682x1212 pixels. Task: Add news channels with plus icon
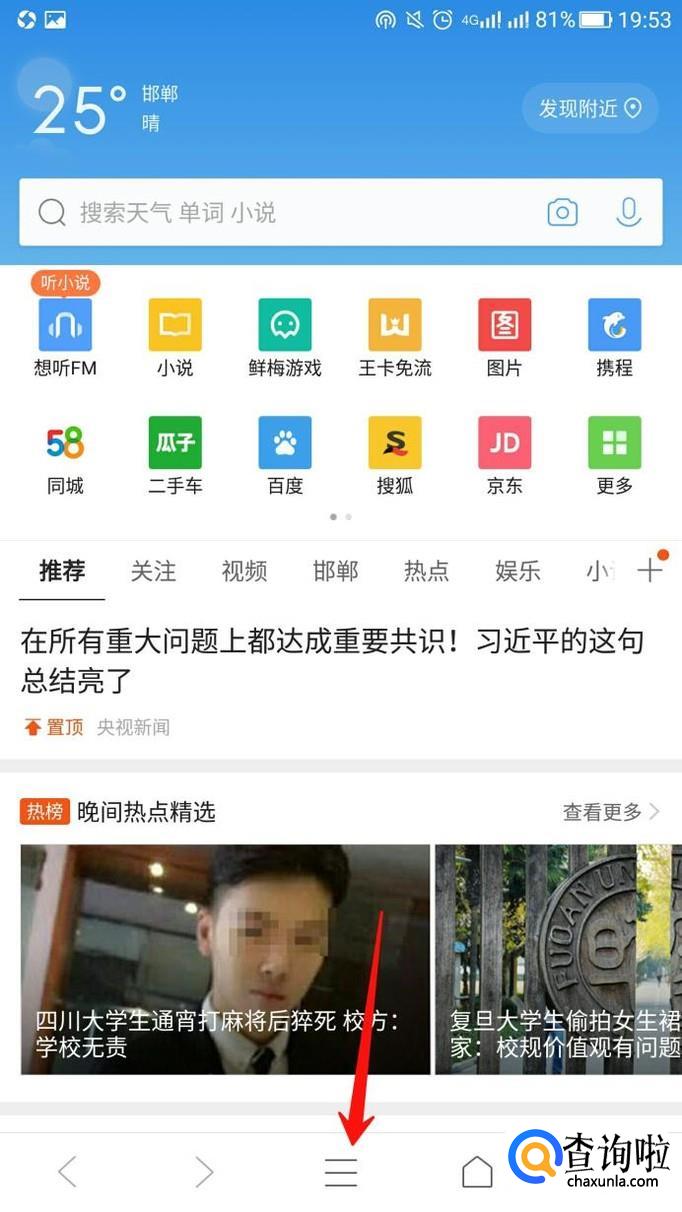(650, 570)
